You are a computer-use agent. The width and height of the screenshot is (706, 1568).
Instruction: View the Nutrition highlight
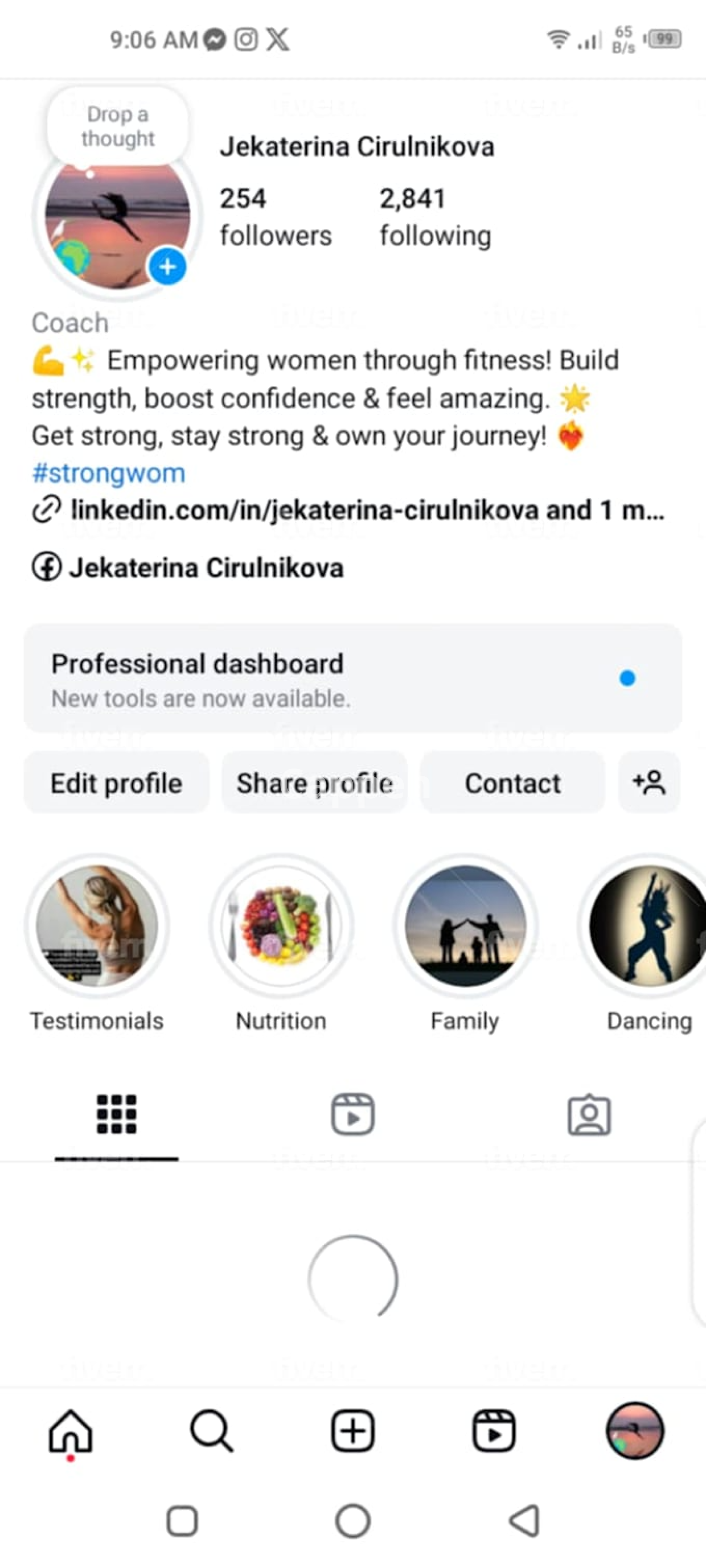click(281, 926)
